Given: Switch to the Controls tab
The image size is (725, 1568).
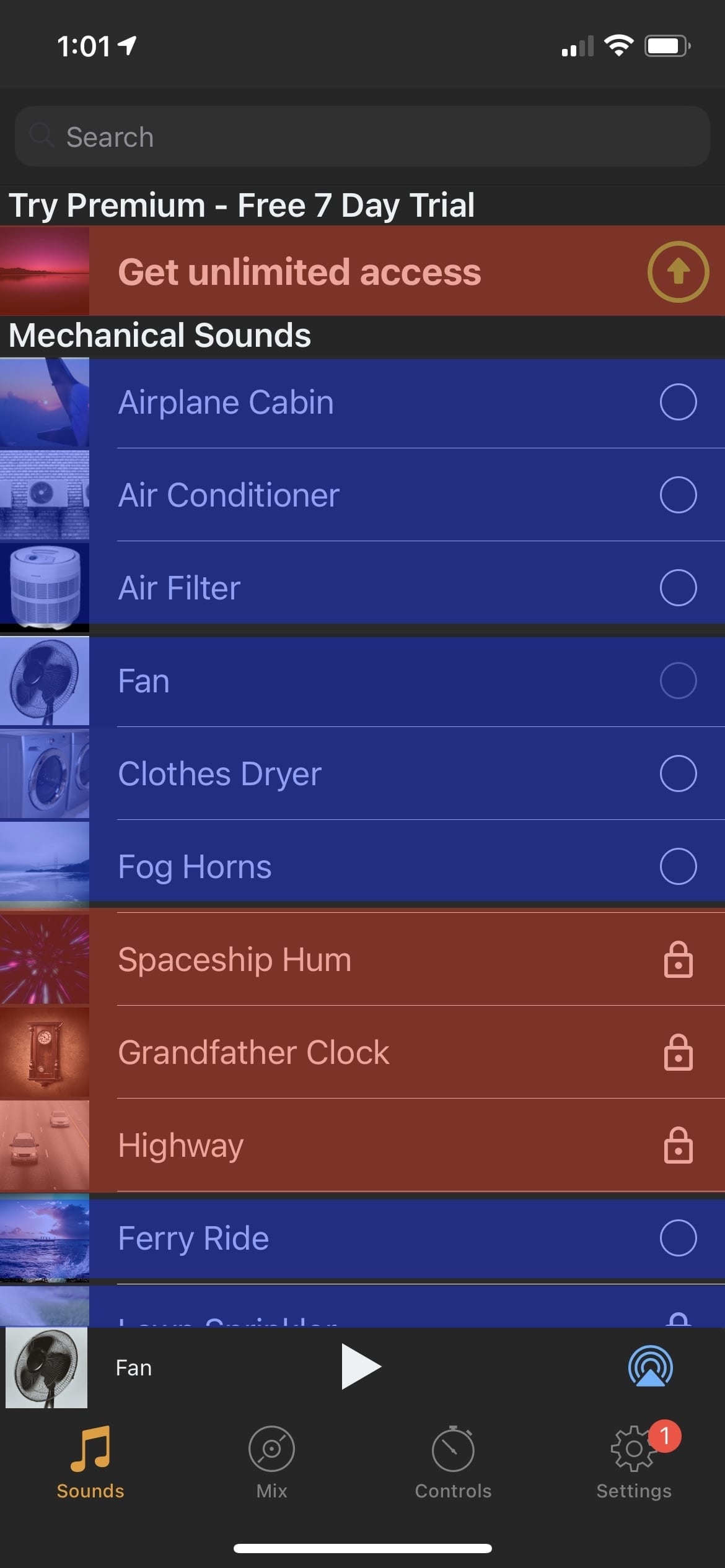Looking at the screenshot, I should 453,1461.
